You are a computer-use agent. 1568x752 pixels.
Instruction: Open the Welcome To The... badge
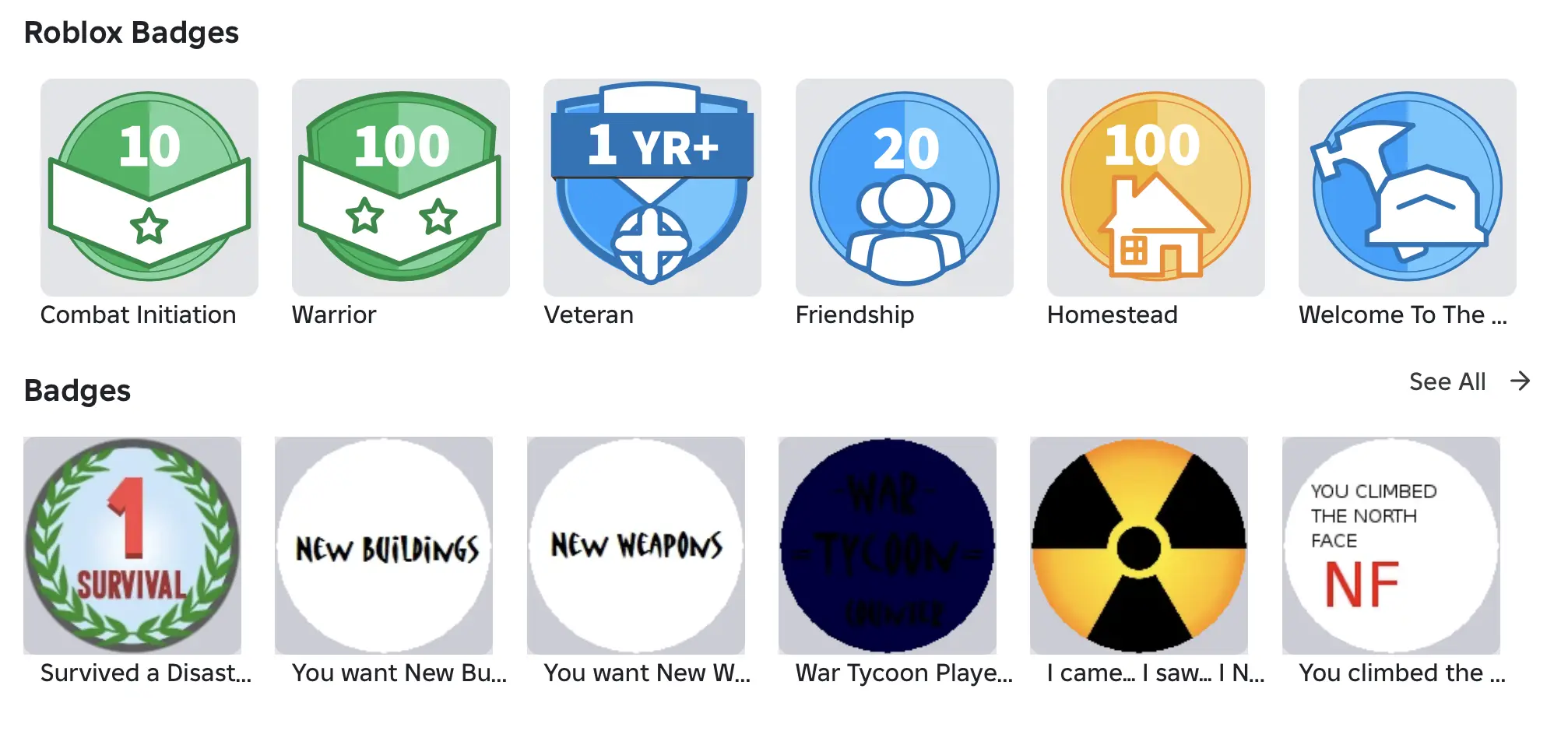[1407, 187]
